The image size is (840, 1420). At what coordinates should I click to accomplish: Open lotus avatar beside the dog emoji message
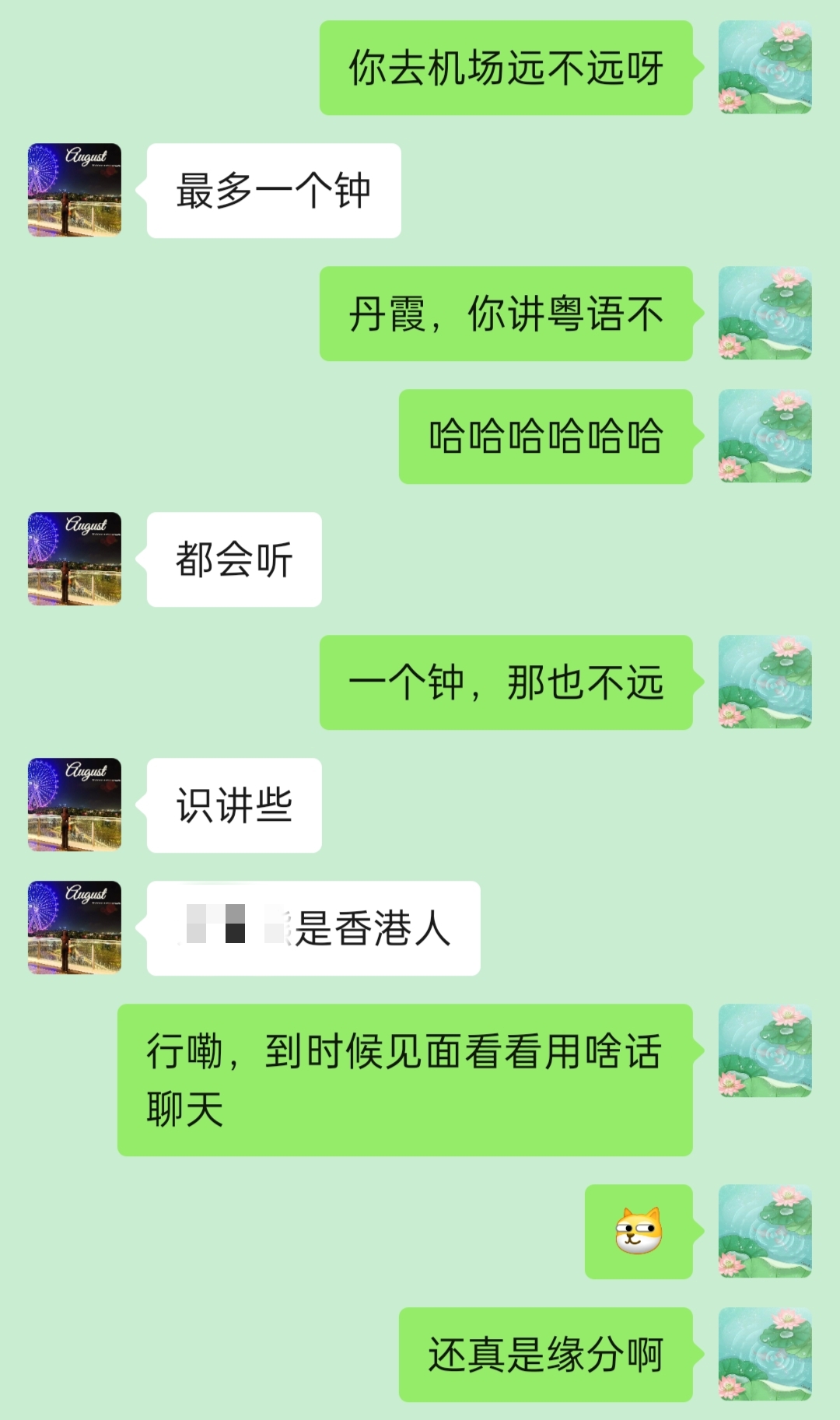(x=765, y=1231)
